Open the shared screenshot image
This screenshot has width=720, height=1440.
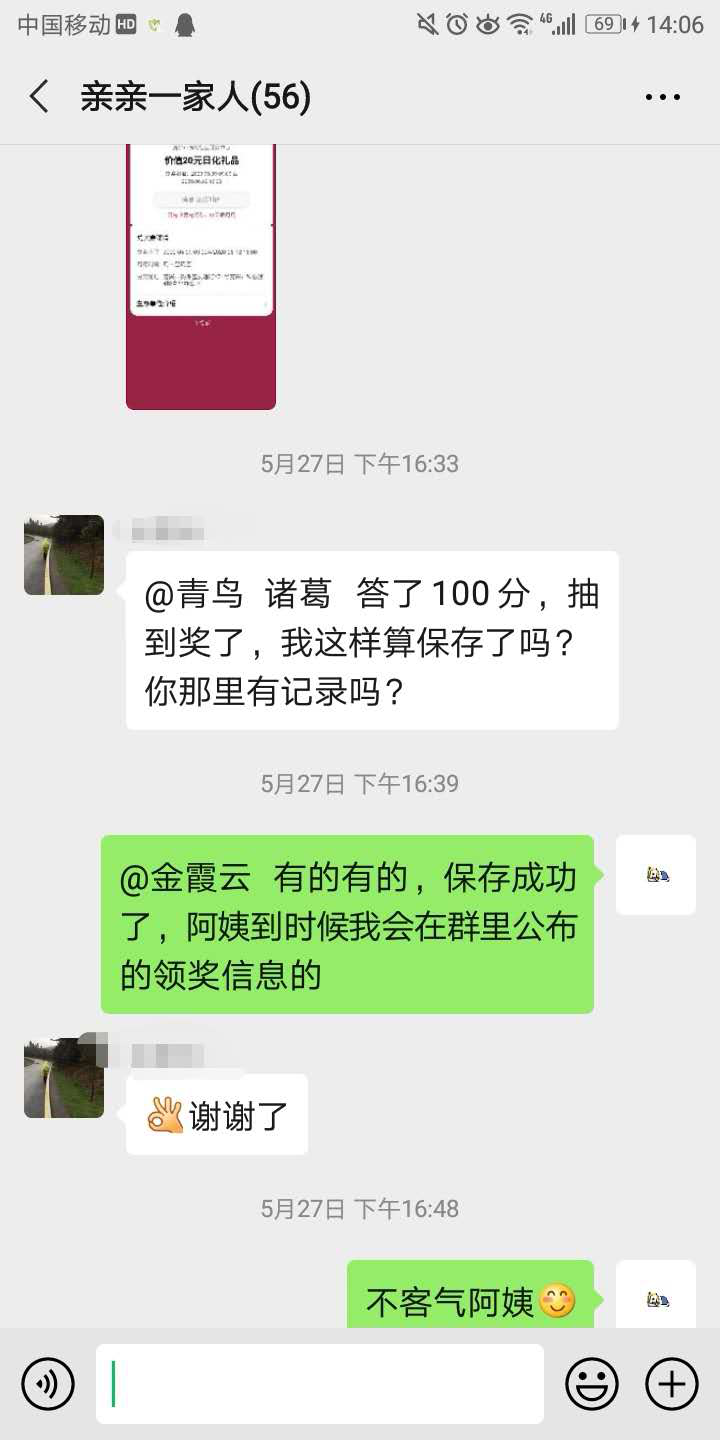coord(201,277)
